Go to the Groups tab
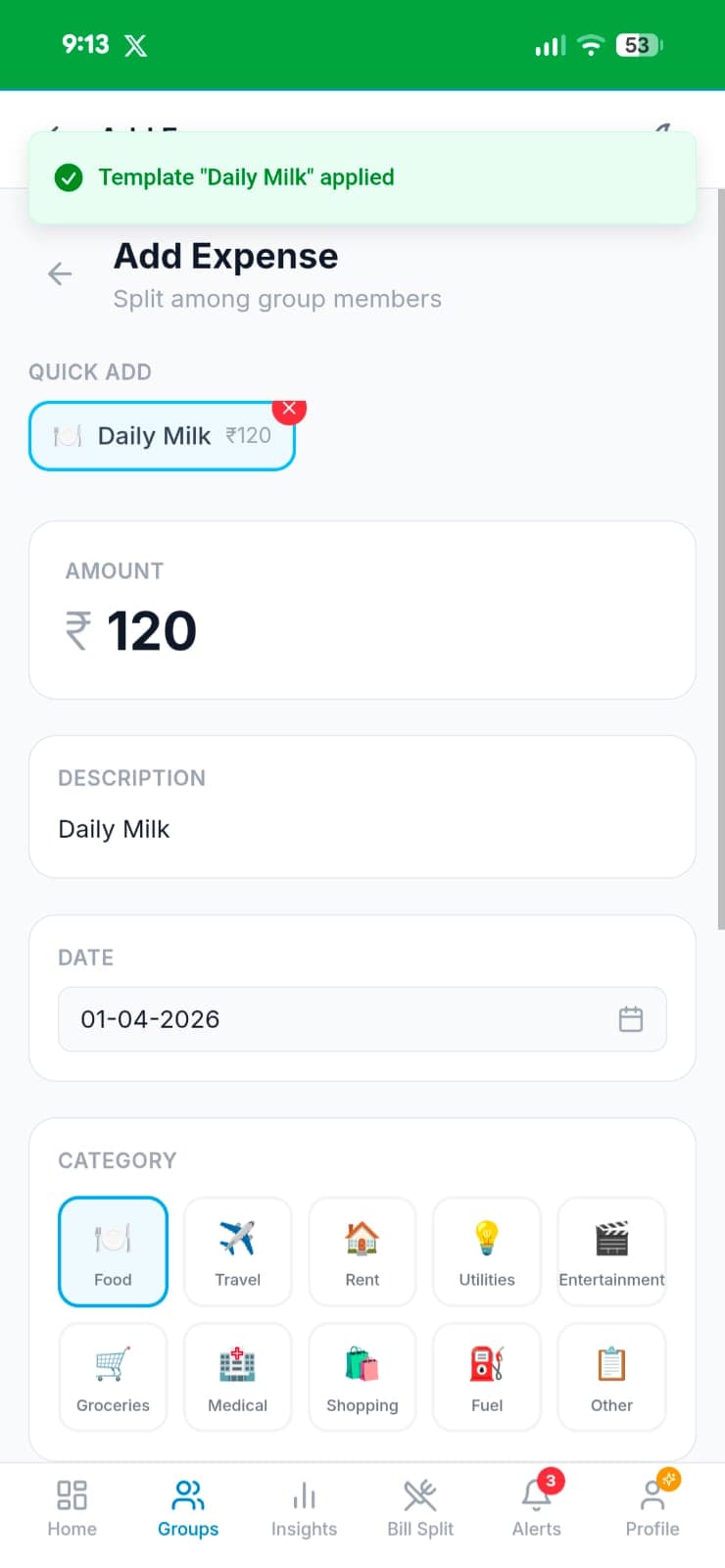725x1568 pixels. (x=187, y=1507)
